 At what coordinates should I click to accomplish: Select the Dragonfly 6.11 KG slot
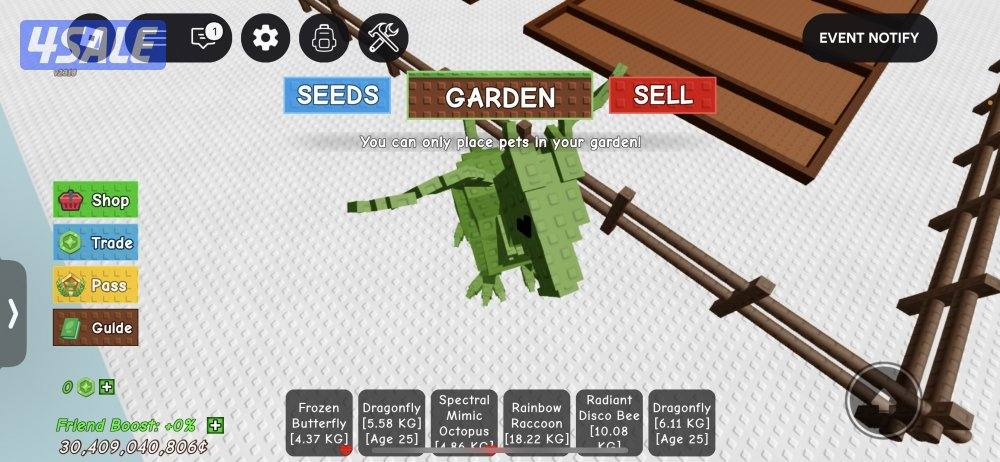[681, 422]
